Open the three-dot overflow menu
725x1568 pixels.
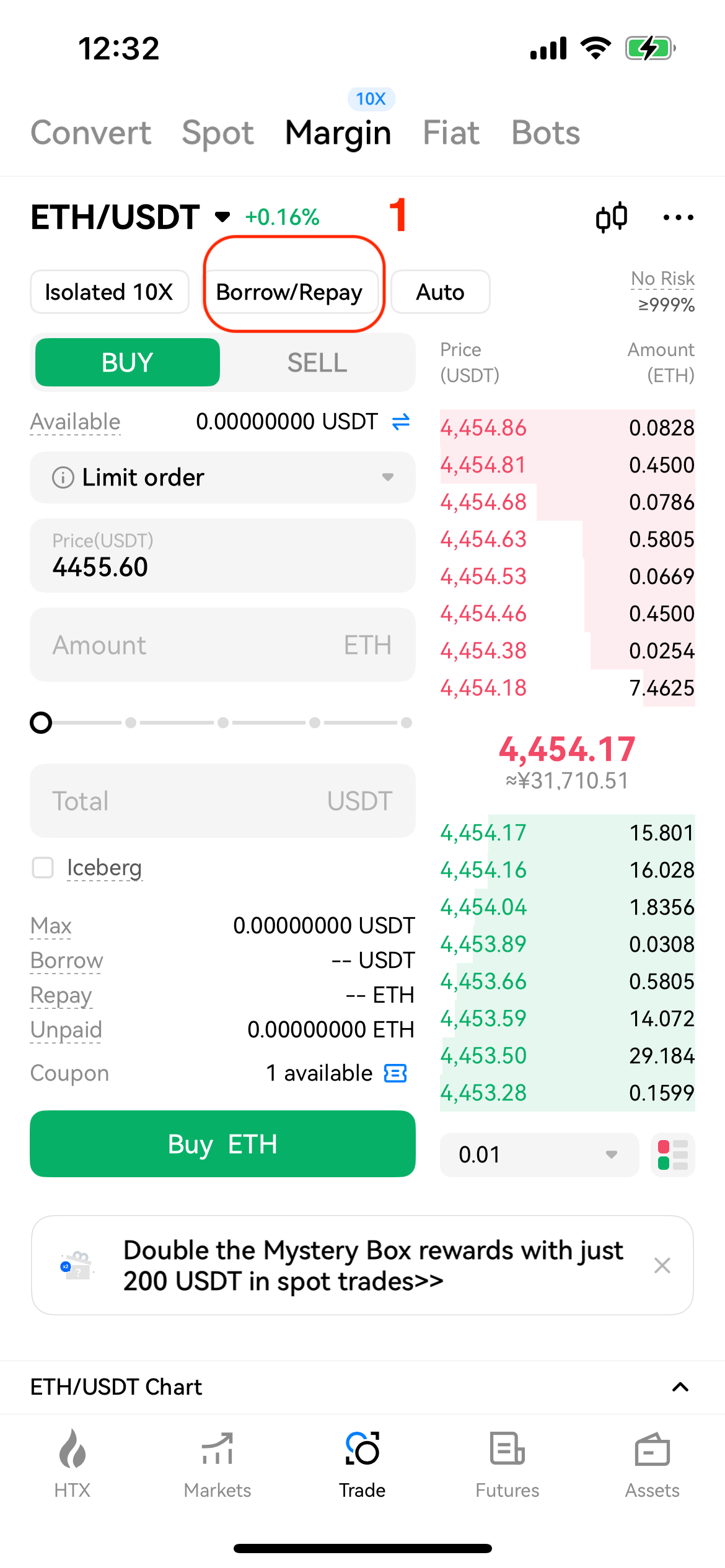678,217
